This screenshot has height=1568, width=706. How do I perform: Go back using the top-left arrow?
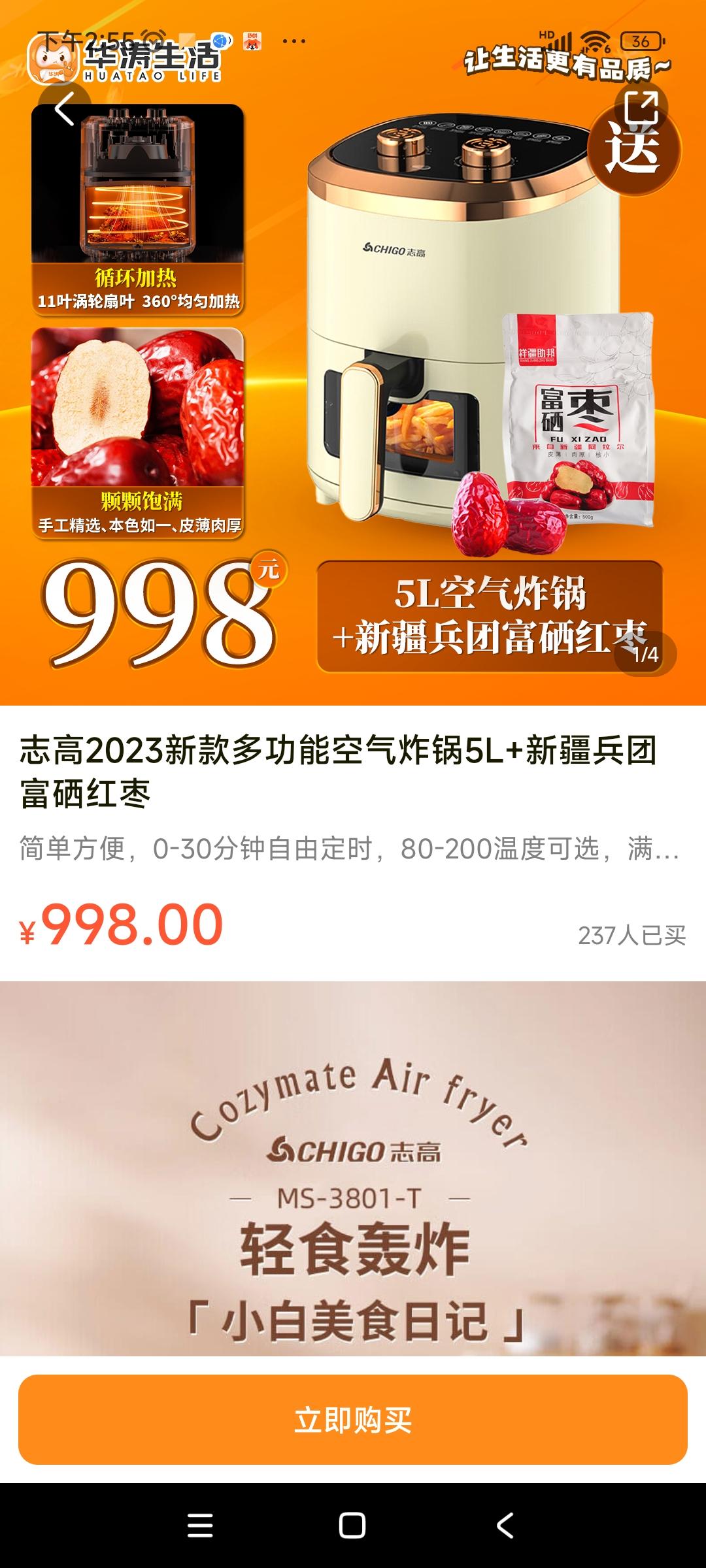point(64,108)
